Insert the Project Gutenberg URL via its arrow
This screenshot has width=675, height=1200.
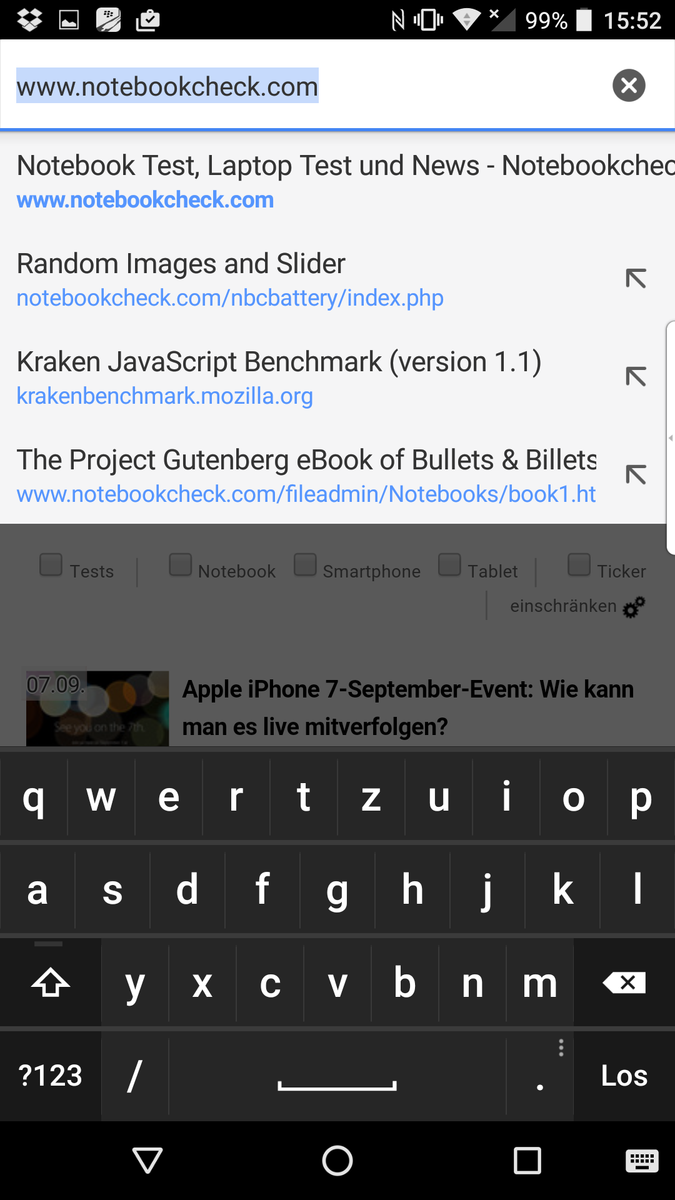pyautogui.click(x=635, y=475)
